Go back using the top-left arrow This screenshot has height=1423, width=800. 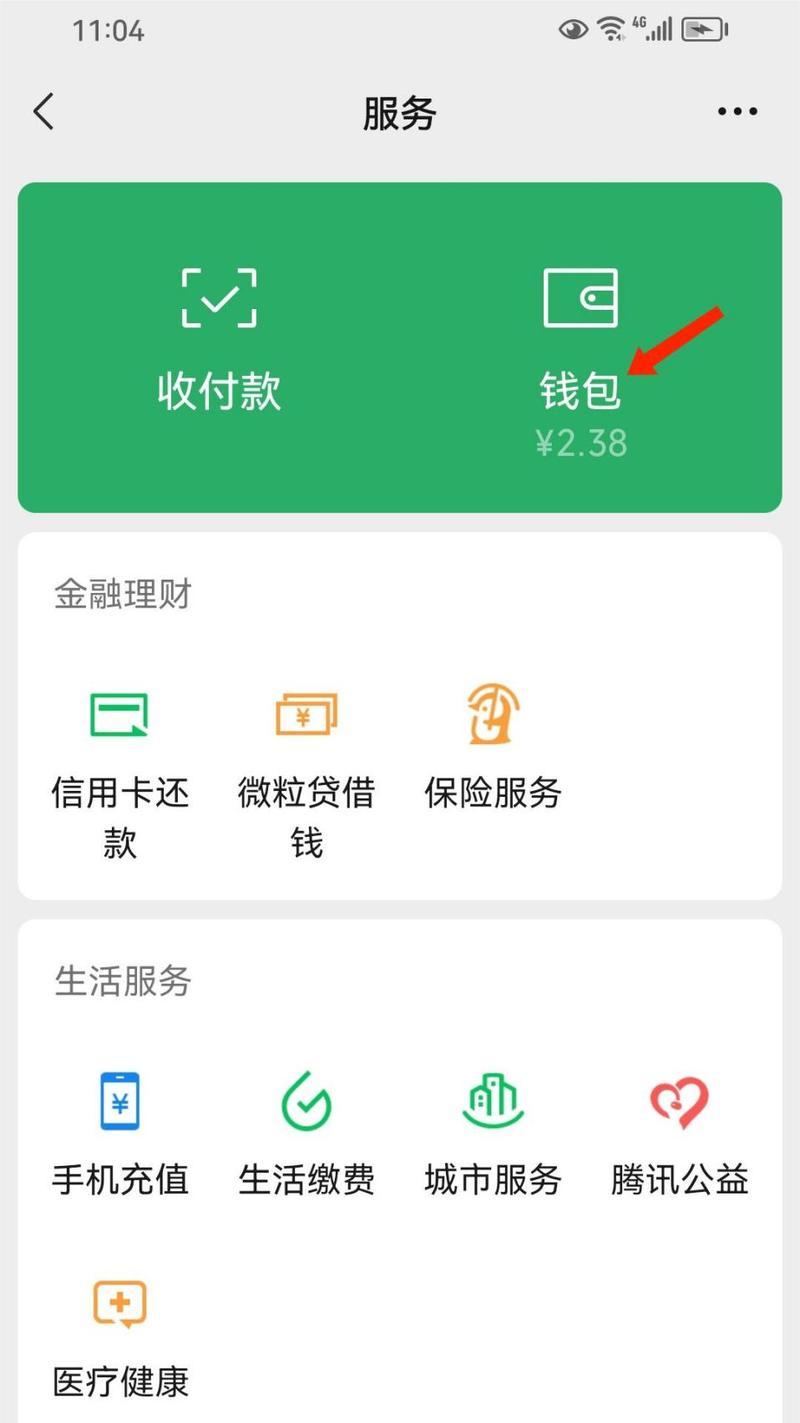43,112
